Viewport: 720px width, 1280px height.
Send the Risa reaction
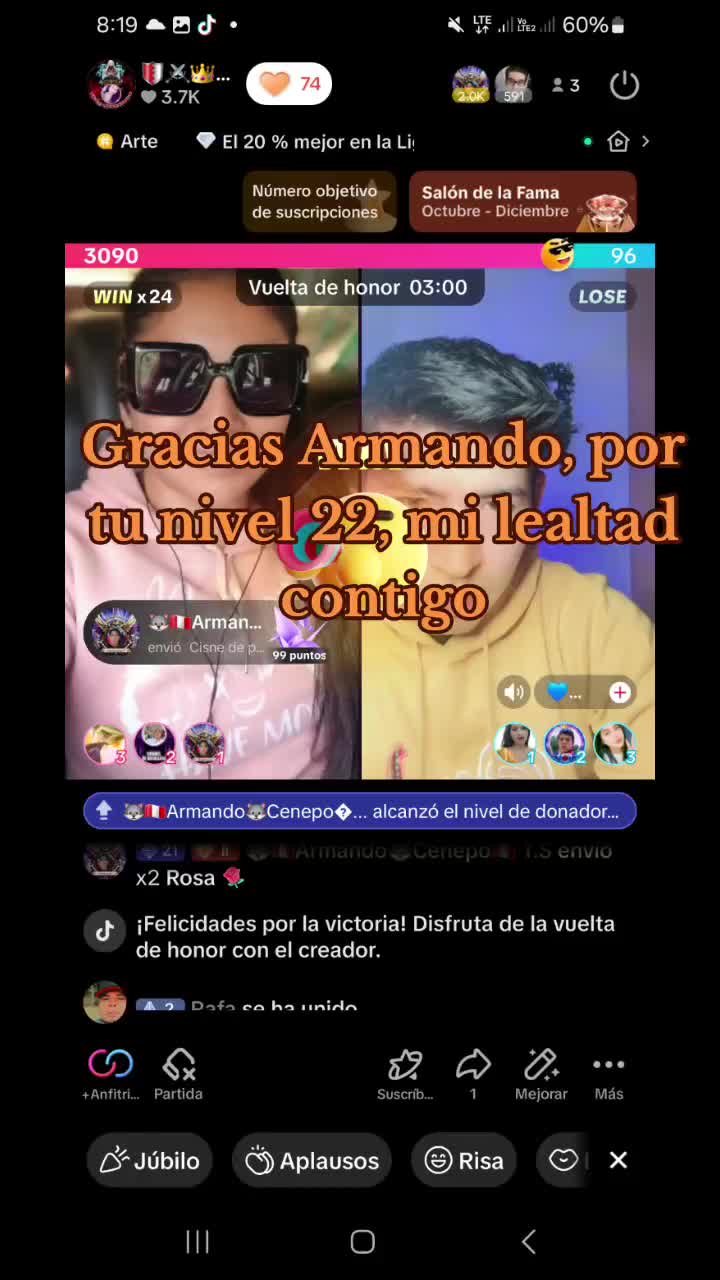coord(464,1160)
